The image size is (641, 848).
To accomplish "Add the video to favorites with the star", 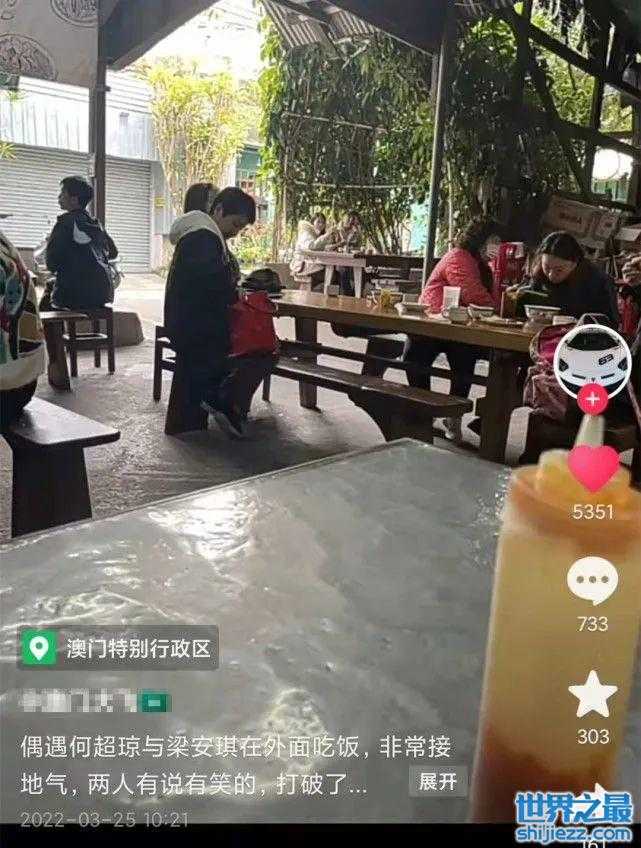I will (592, 695).
